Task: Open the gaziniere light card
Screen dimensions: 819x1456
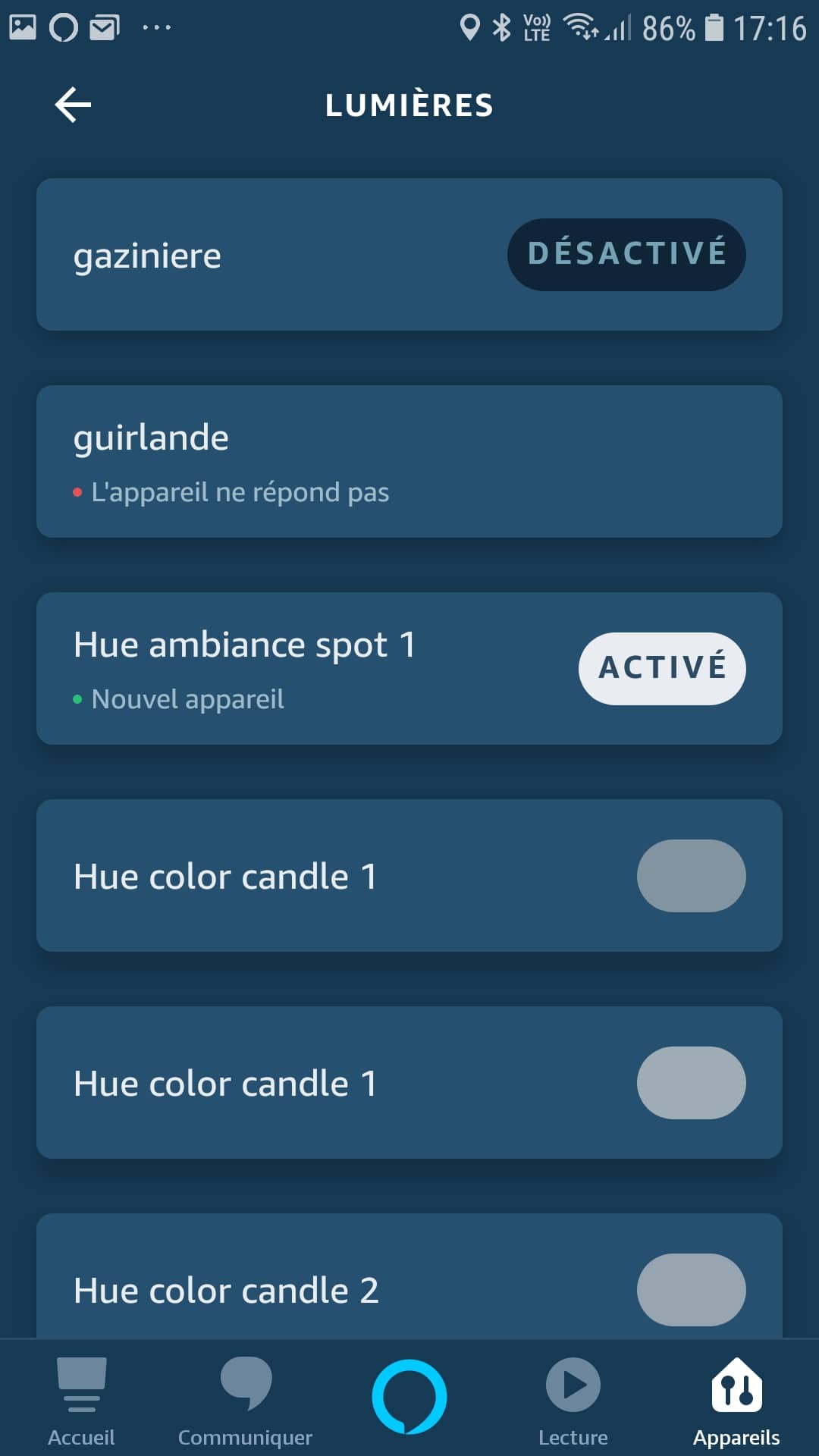Action: (409, 255)
